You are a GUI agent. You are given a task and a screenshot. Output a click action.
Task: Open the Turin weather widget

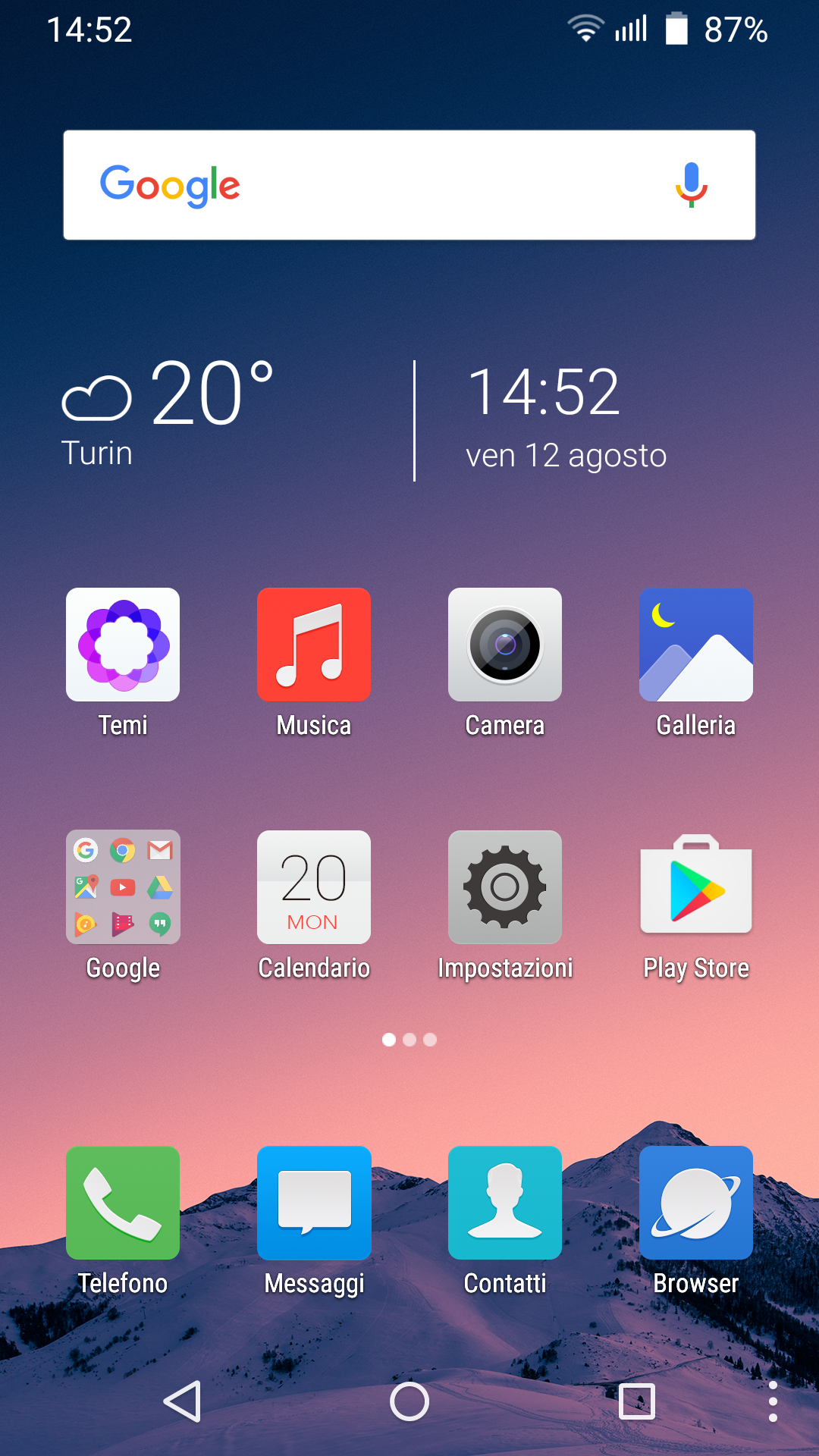168,413
